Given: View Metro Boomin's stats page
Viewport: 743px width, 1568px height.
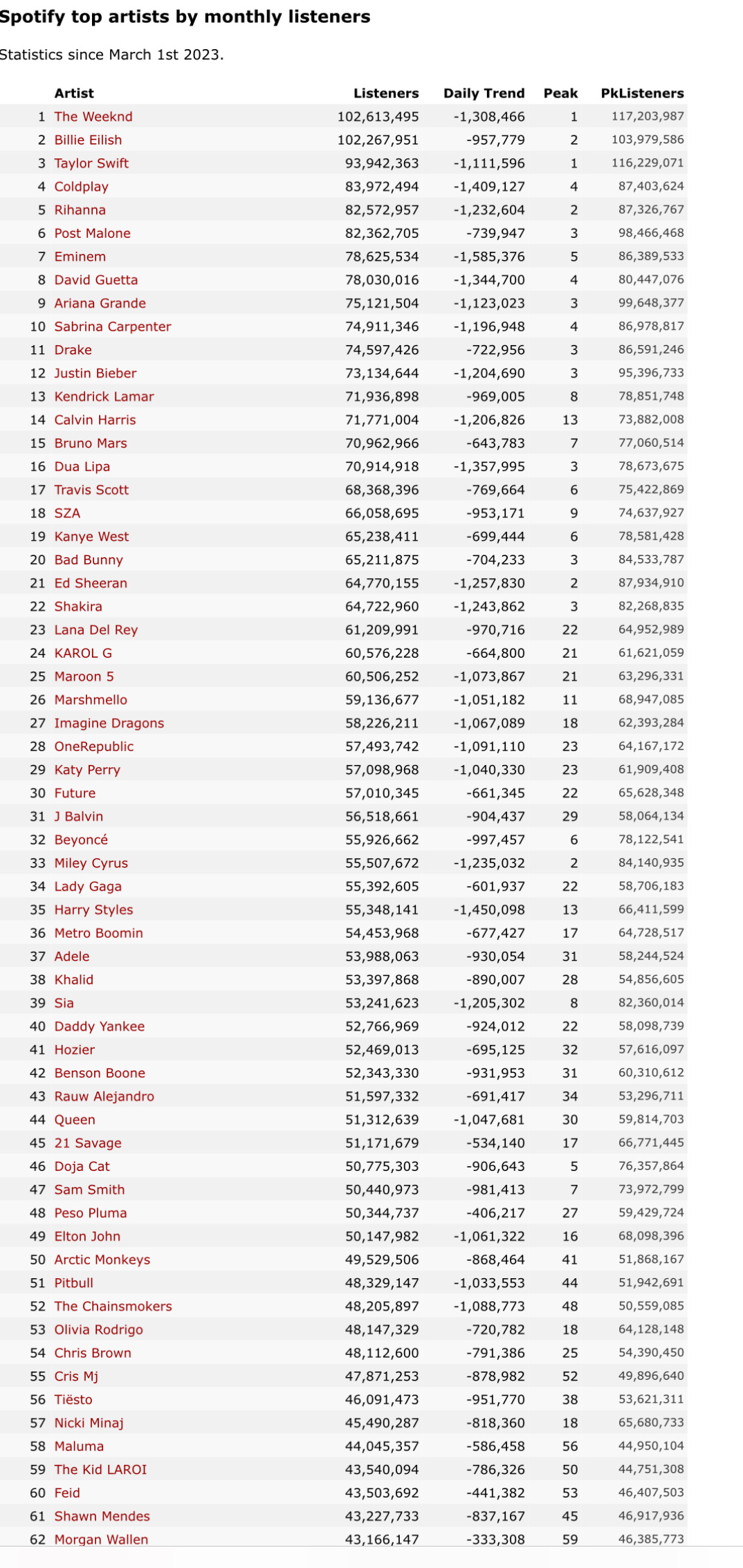Looking at the screenshot, I should pyautogui.click(x=99, y=933).
